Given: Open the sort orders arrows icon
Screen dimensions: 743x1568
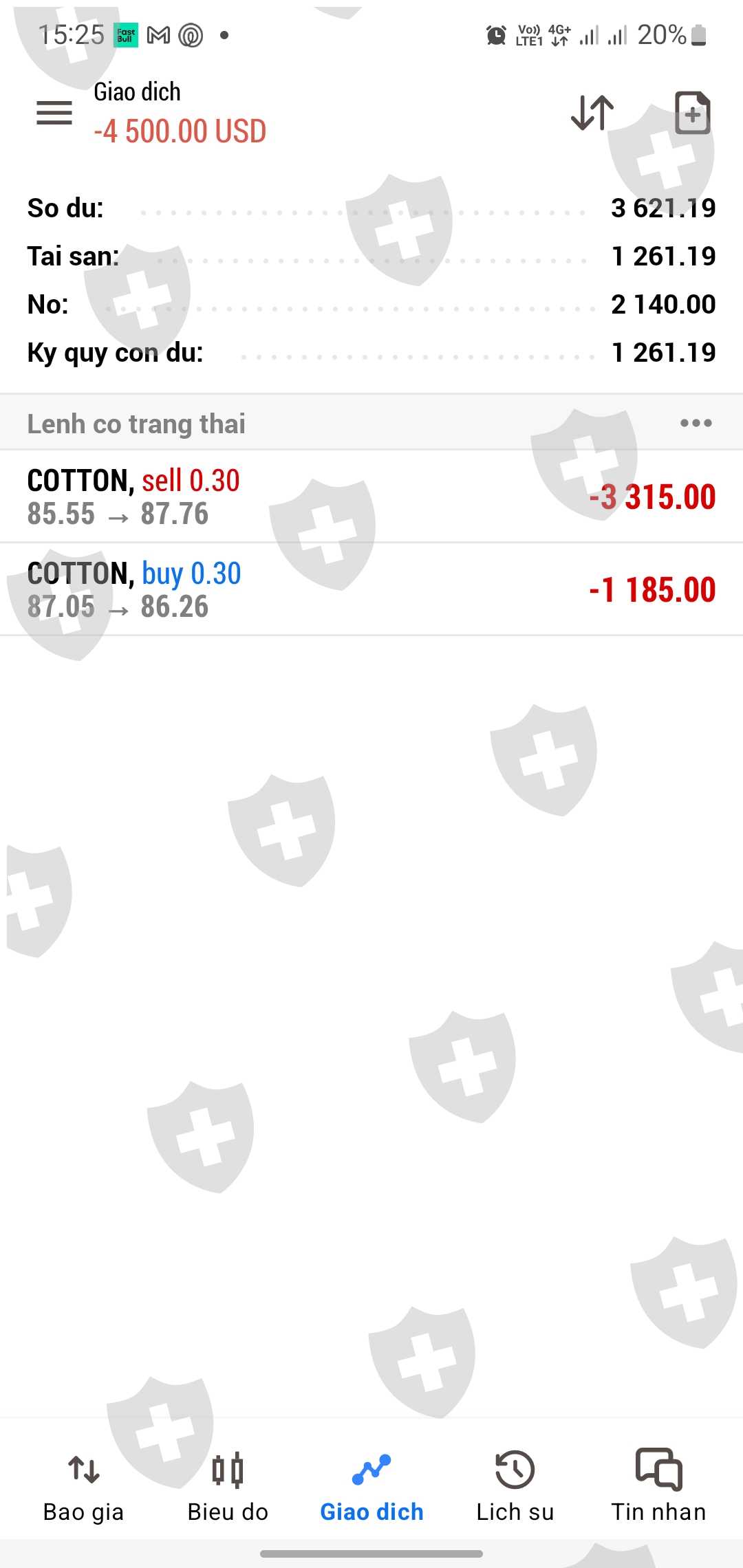Looking at the screenshot, I should pos(592,113).
